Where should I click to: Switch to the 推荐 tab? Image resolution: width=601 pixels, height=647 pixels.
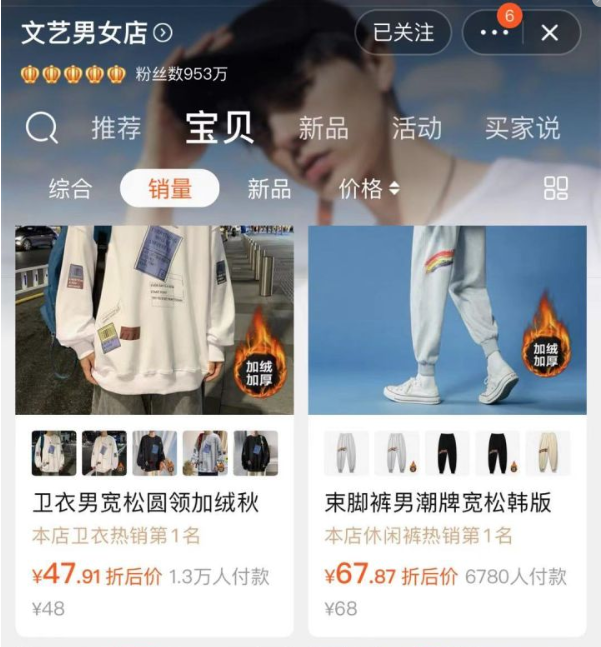click(x=116, y=128)
